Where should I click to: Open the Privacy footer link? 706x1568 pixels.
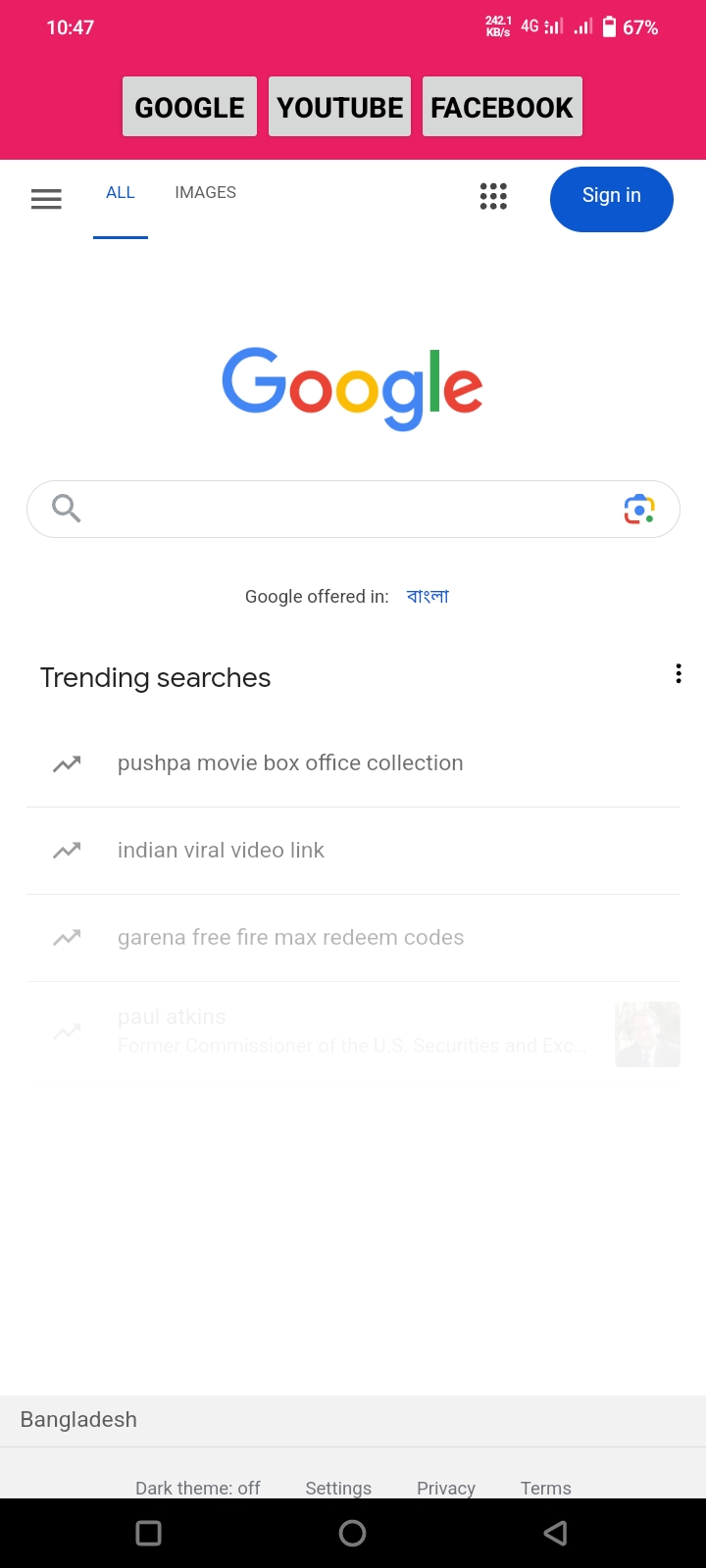click(446, 1488)
